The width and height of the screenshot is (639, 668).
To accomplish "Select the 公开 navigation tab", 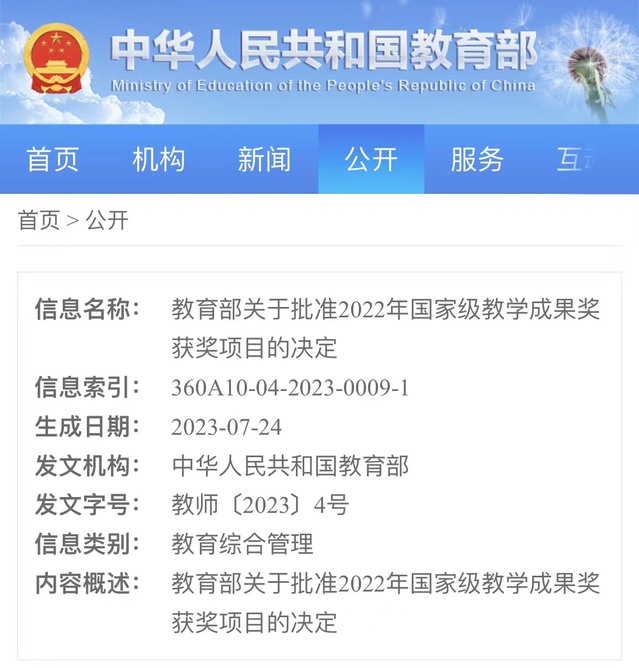I will click(371, 160).
